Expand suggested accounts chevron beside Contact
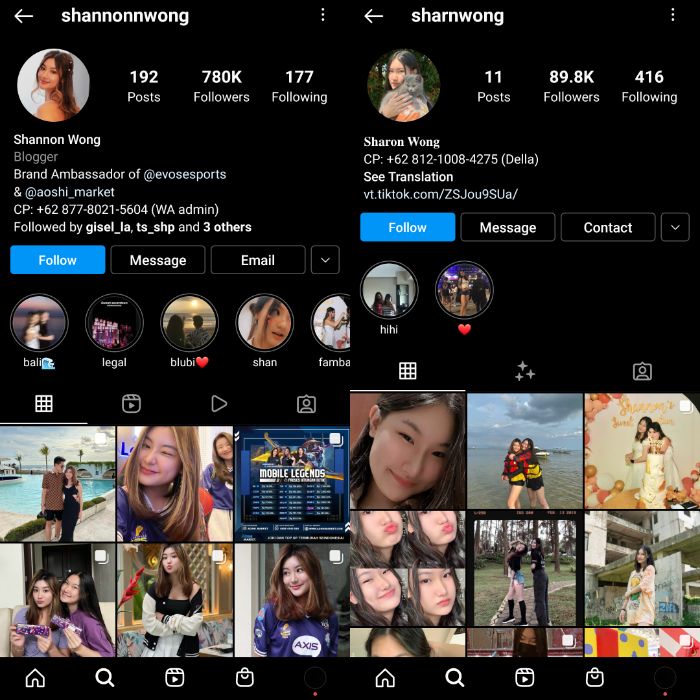Screen dimensions: 700x700 [x=676, y=227]
